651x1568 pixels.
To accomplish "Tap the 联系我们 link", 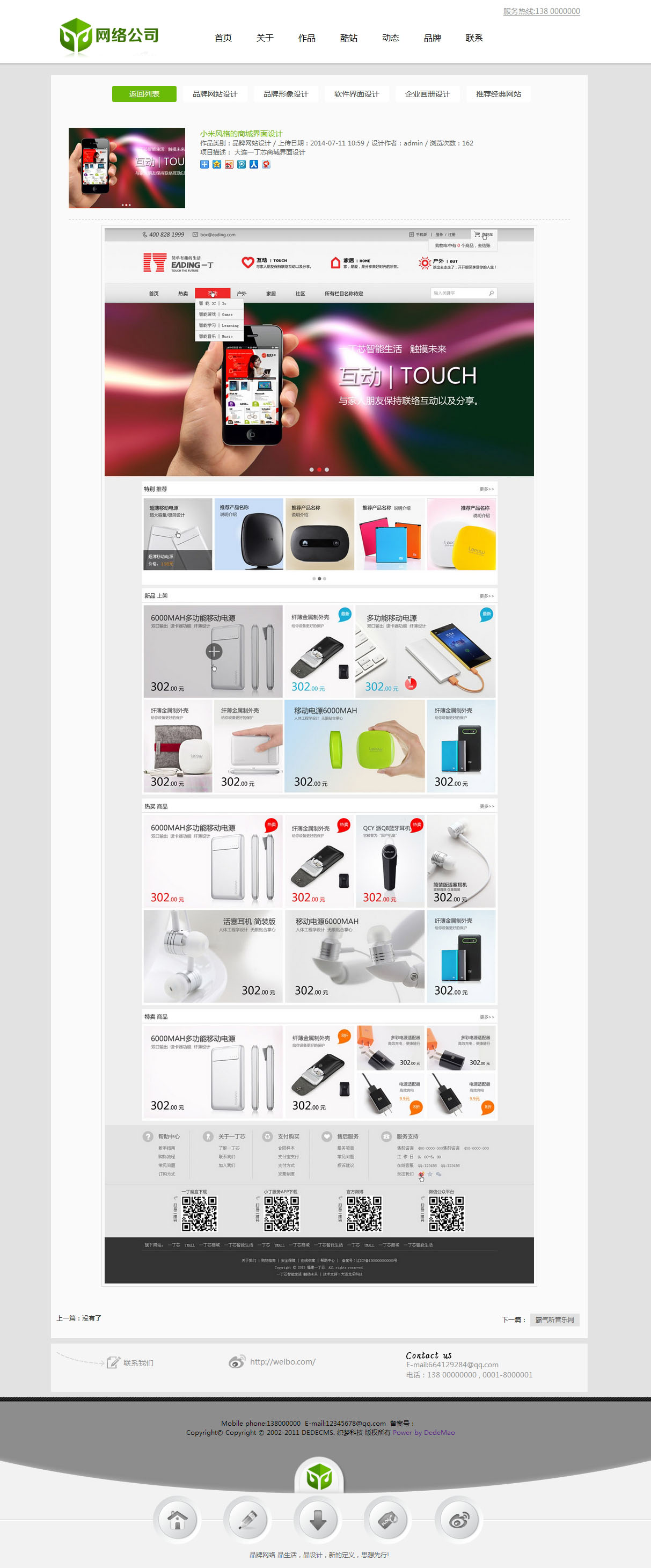I will (x=137, y=1362).
